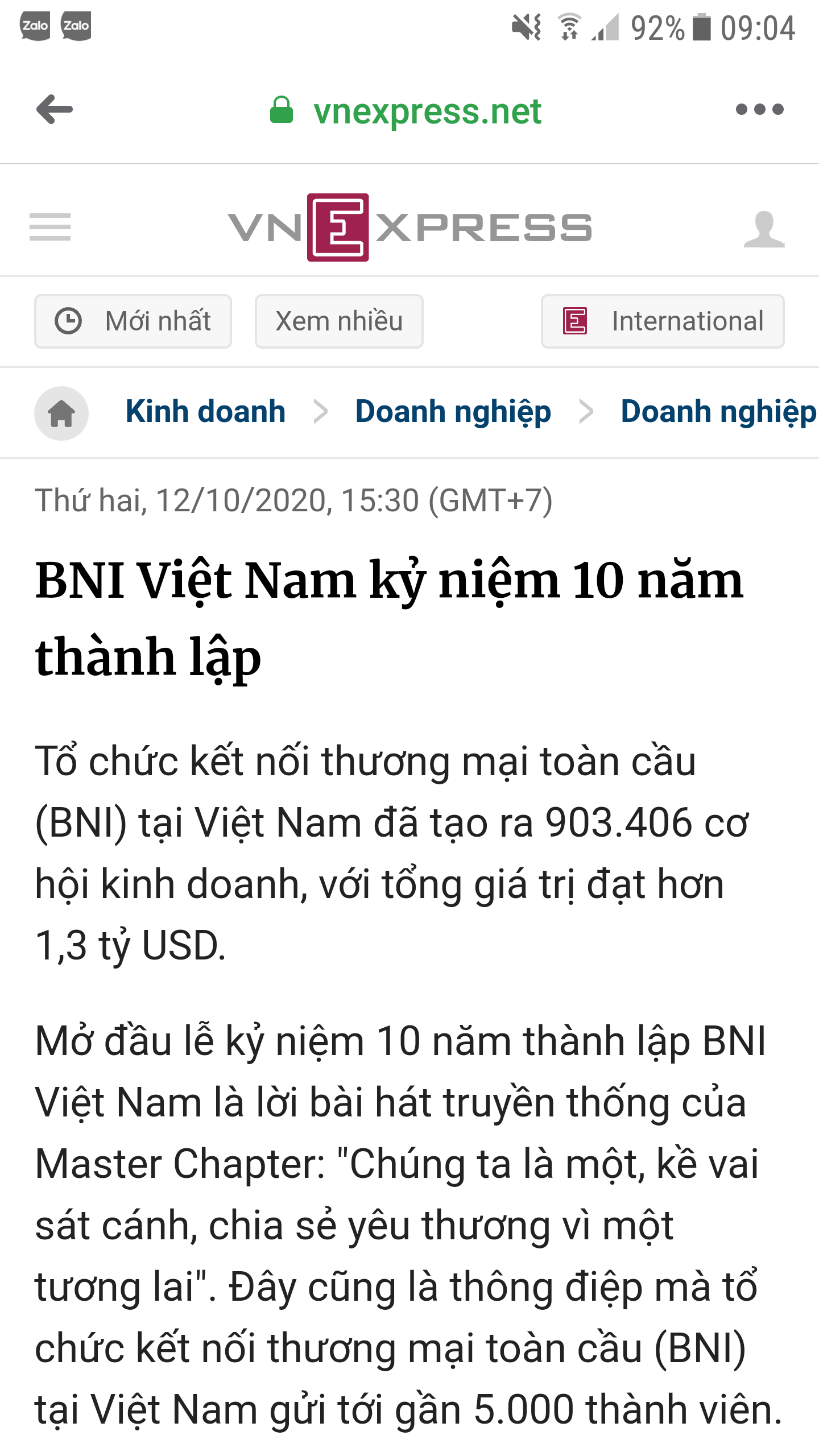Open the first Doanh nghiệp breadcrumb link

[453, 412]
